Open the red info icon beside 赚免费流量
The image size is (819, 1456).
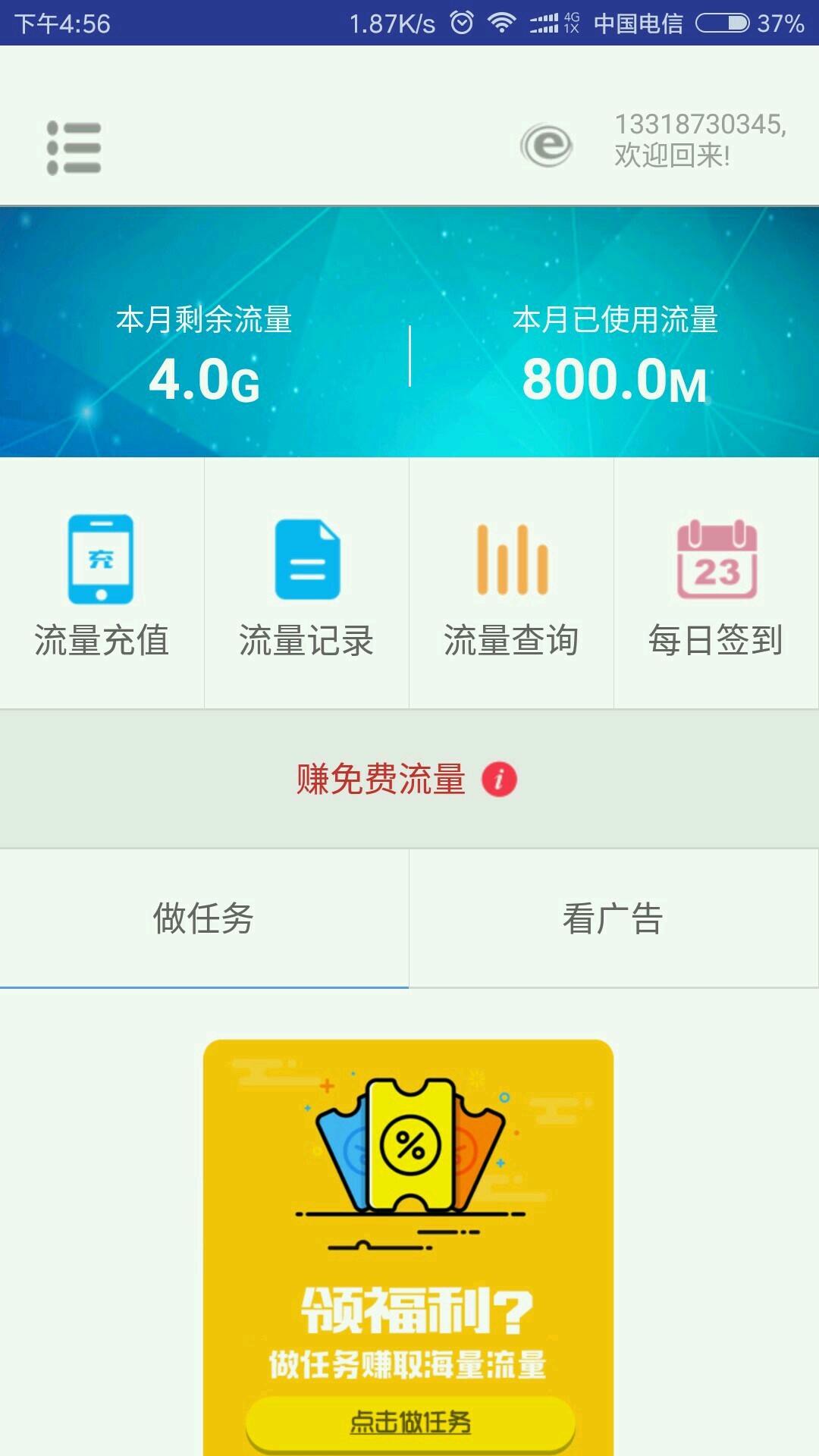(499, 780)
